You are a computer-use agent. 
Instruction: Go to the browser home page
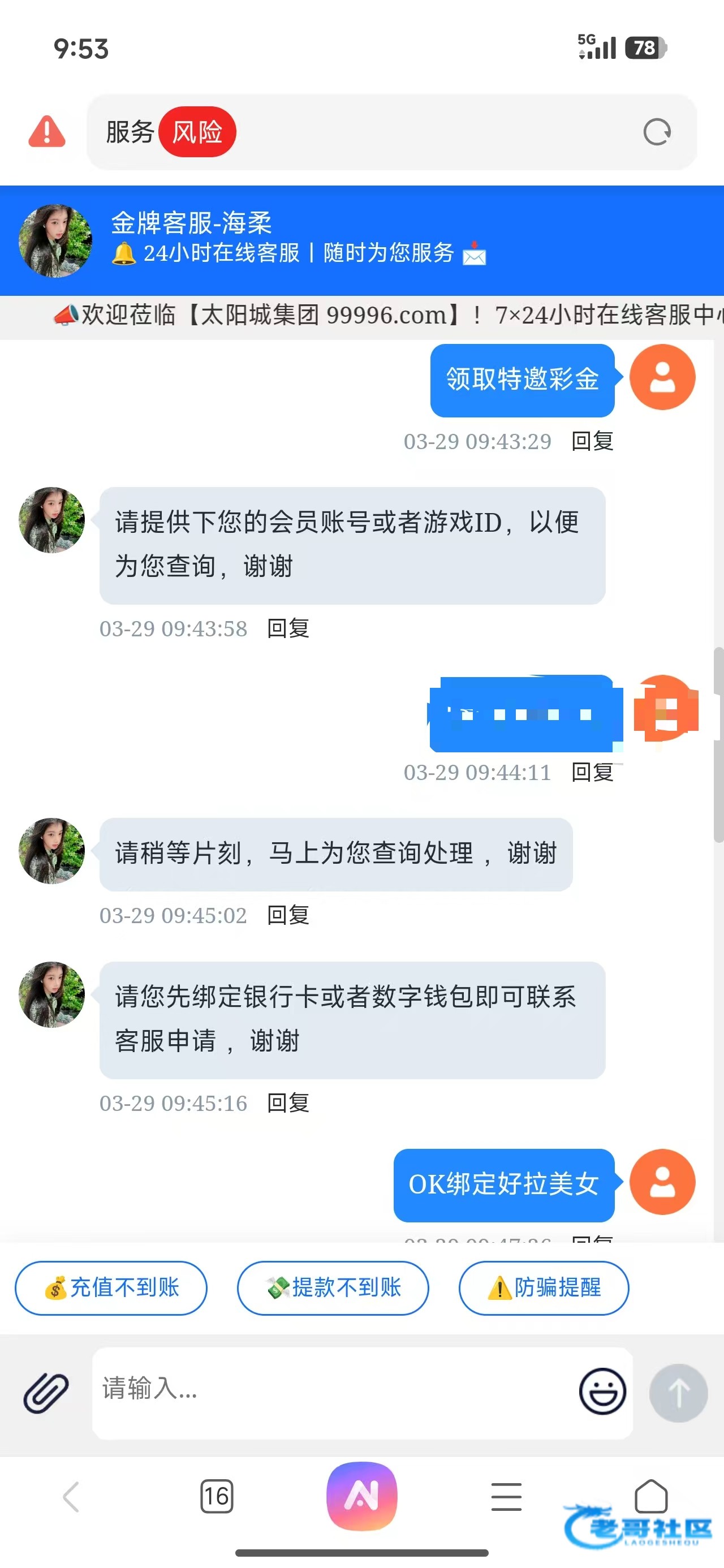click(651, 1496)
